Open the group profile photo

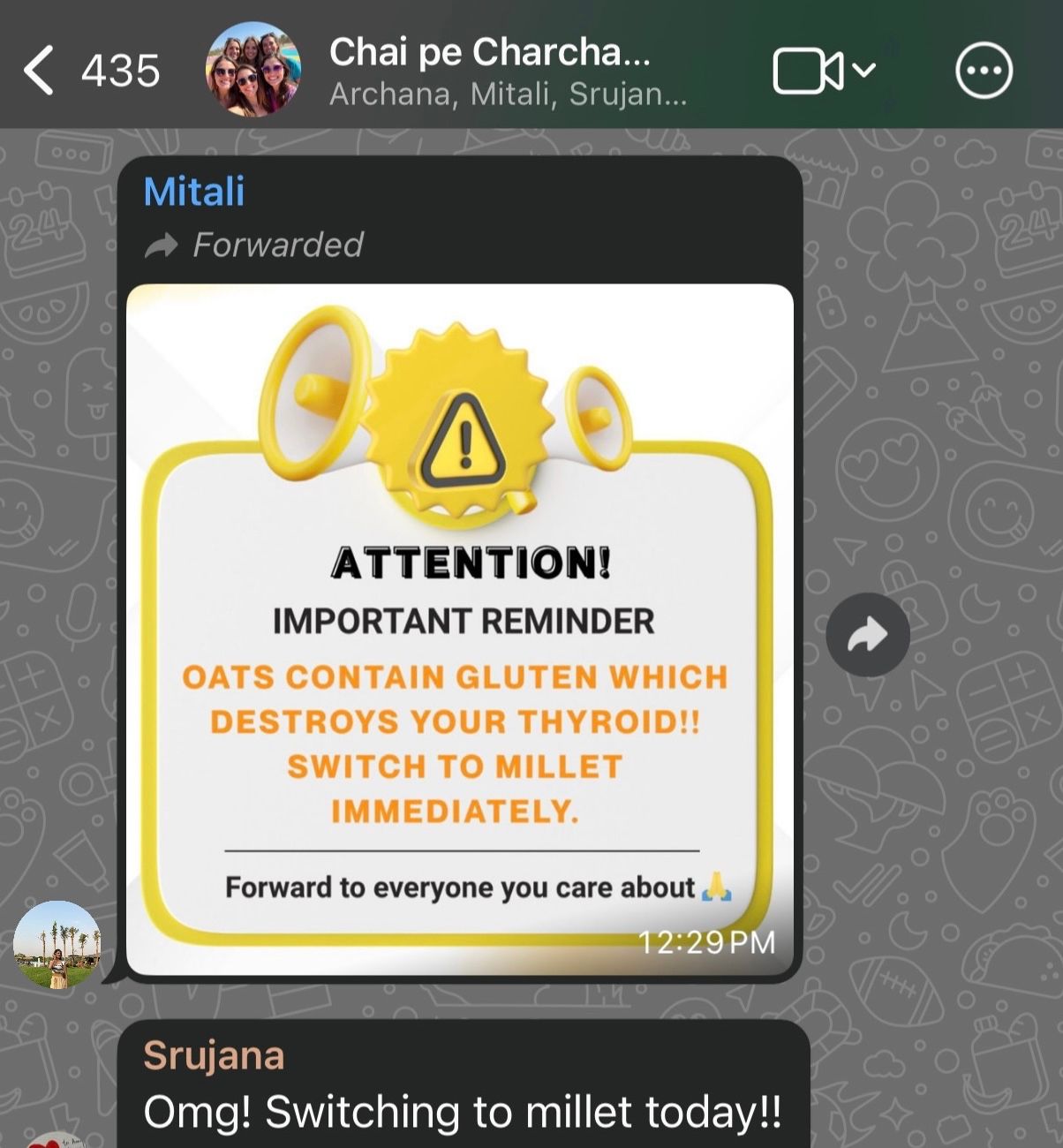(253, 70)
